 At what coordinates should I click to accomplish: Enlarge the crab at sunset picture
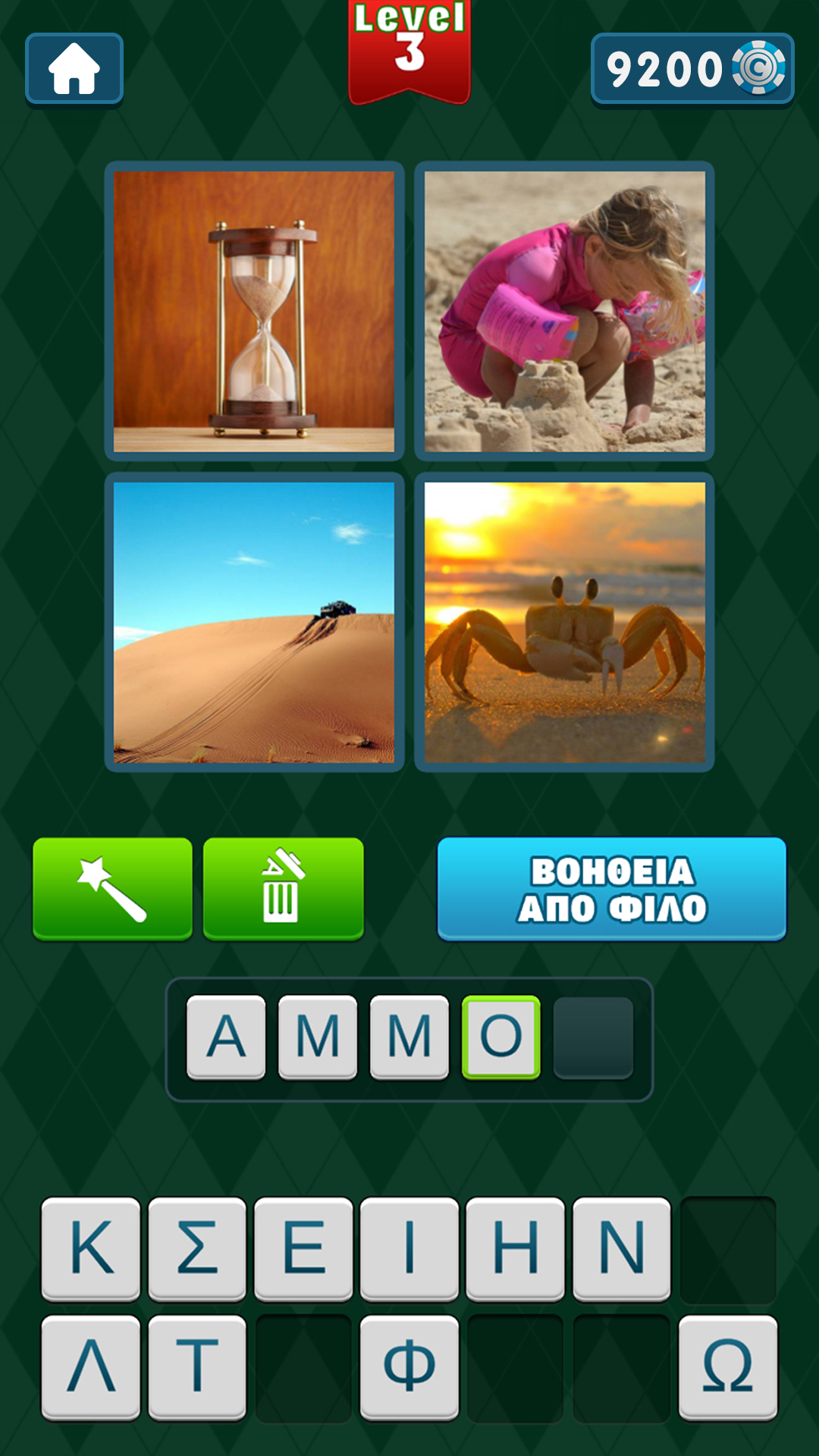point(564,622)
